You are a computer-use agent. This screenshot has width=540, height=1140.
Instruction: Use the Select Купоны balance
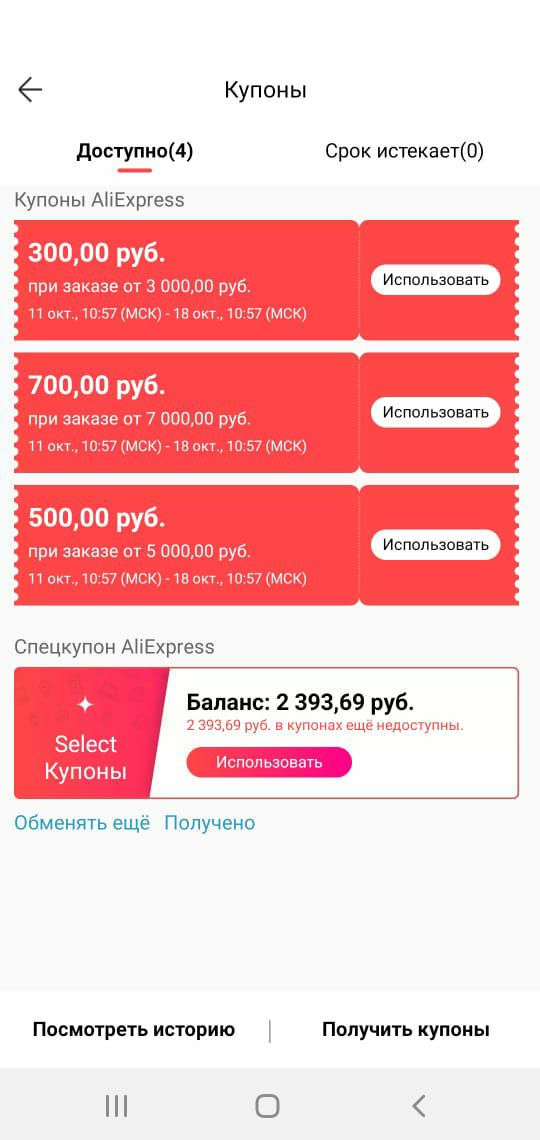click(269, 763)
